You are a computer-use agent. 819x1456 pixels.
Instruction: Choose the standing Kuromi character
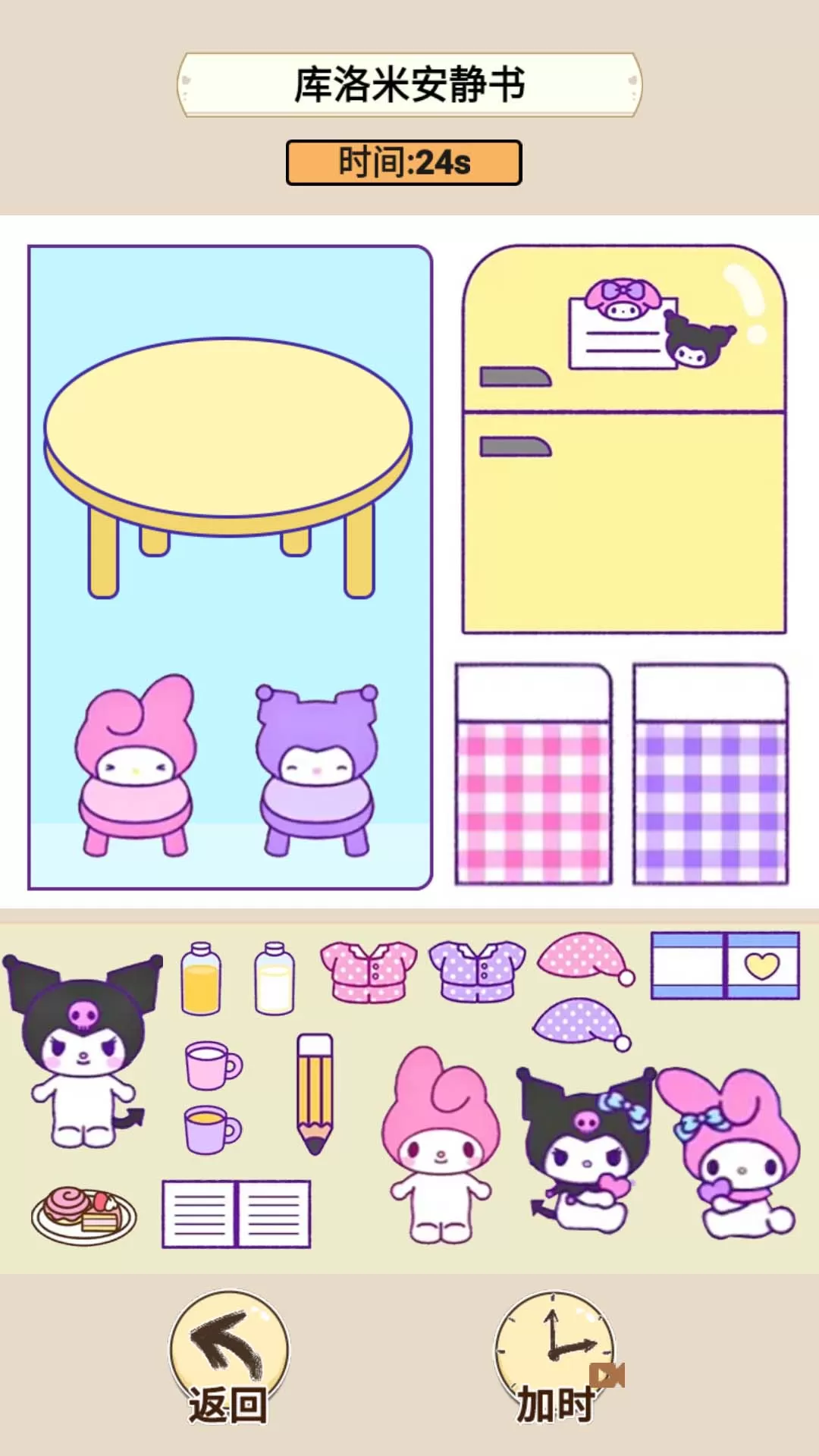[83, 1050]
